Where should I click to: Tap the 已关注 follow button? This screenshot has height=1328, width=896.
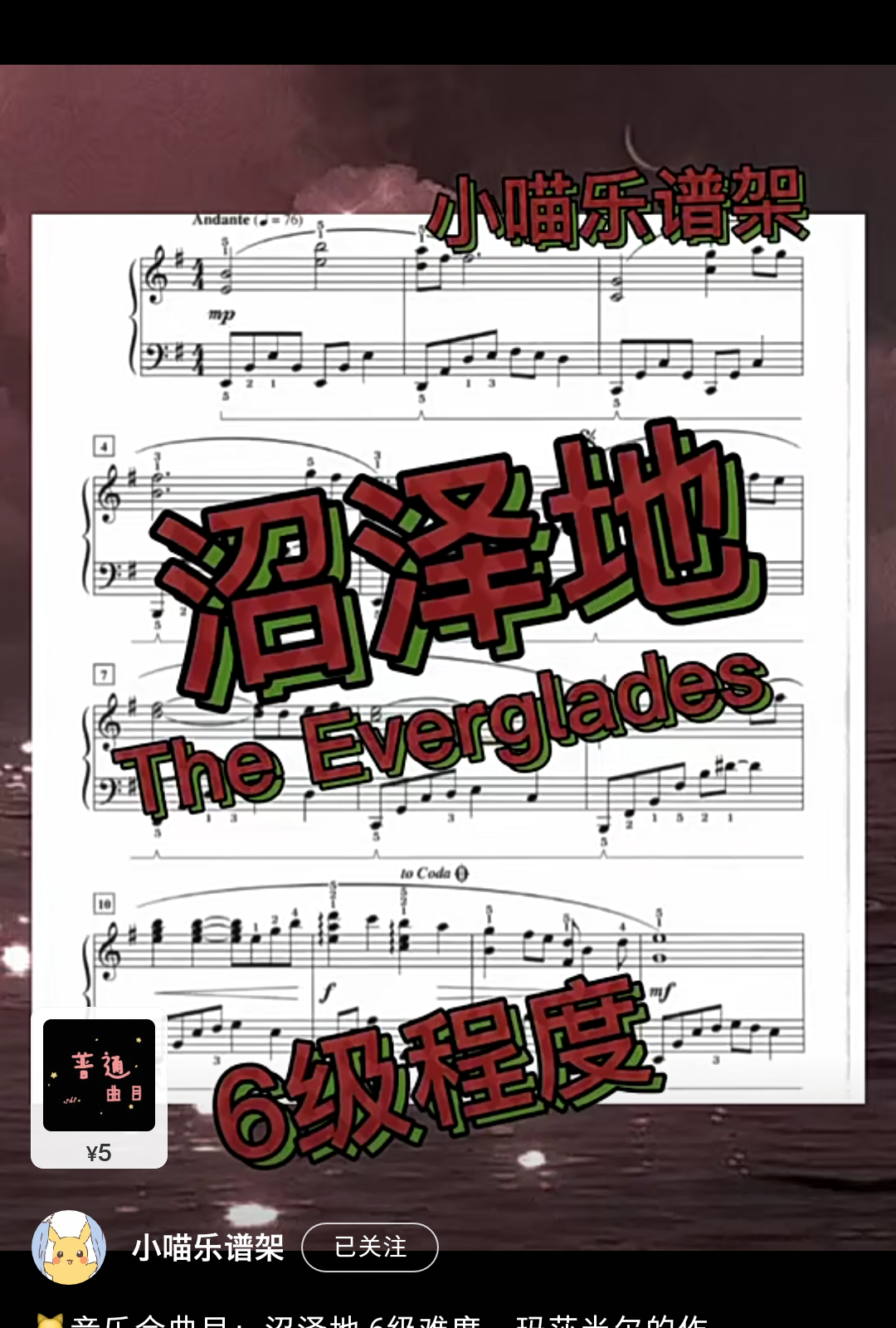click(x=370, y=1247)
